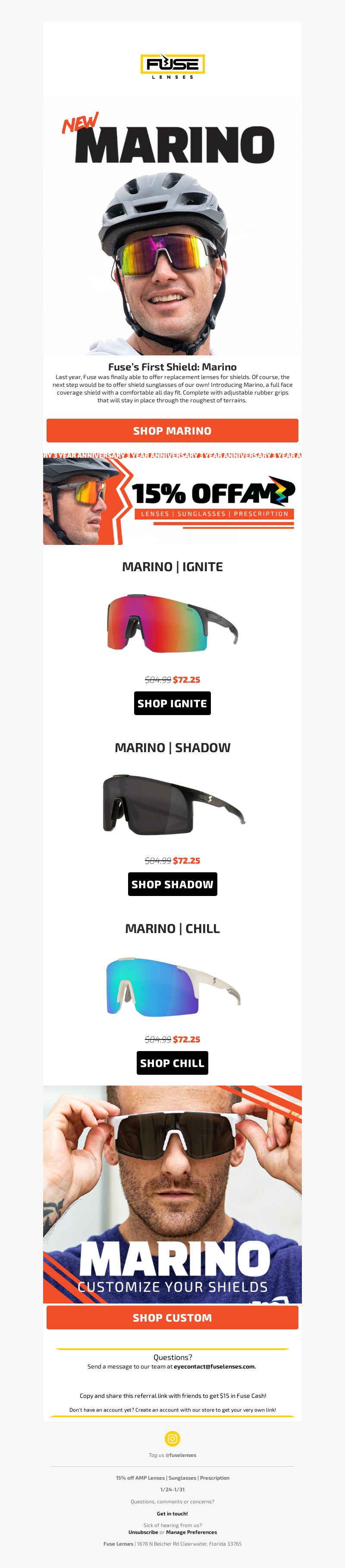Select the SHOP SHADOW button
The width and height of the screenshot is (345, 1568).
(x=172, y=884)
